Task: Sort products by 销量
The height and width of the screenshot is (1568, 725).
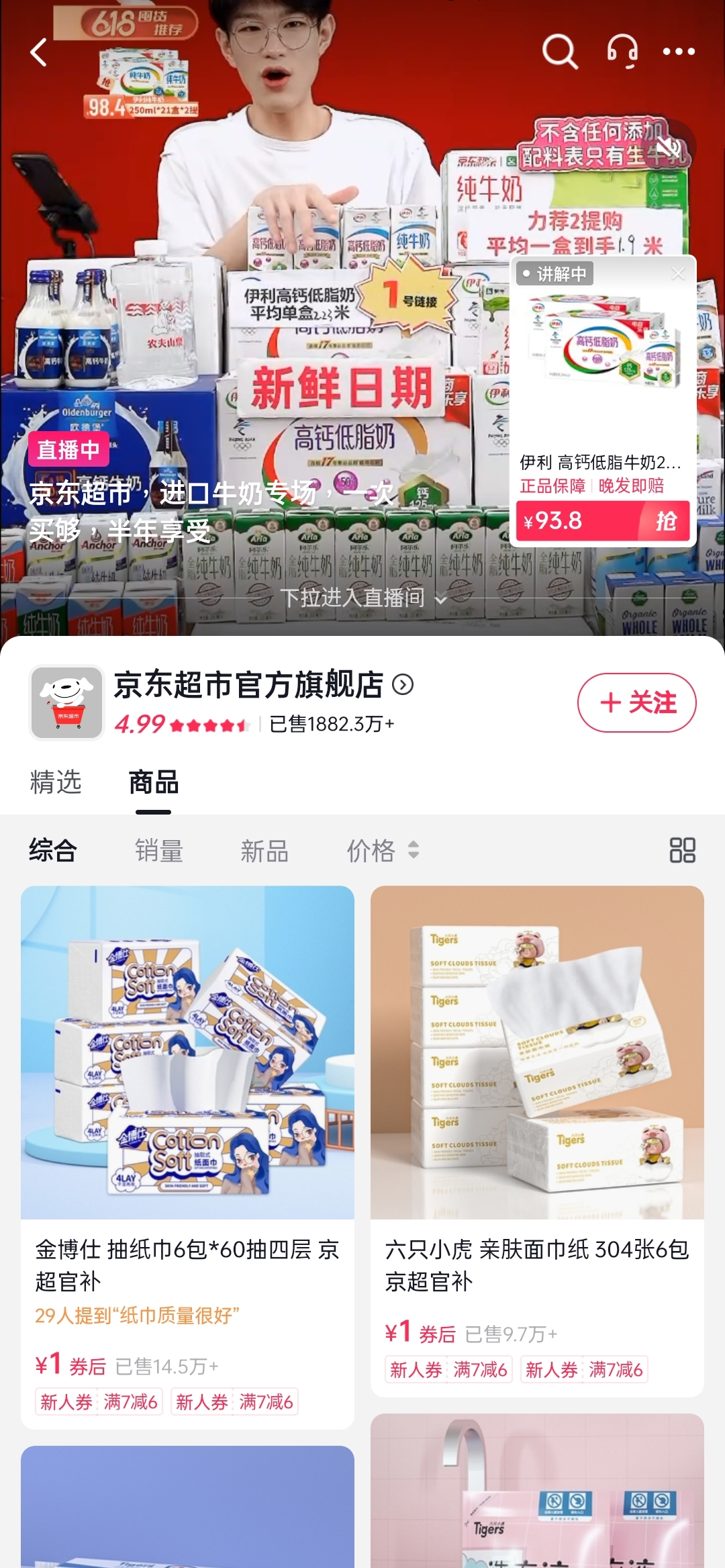Action: [x=159, y=851]
